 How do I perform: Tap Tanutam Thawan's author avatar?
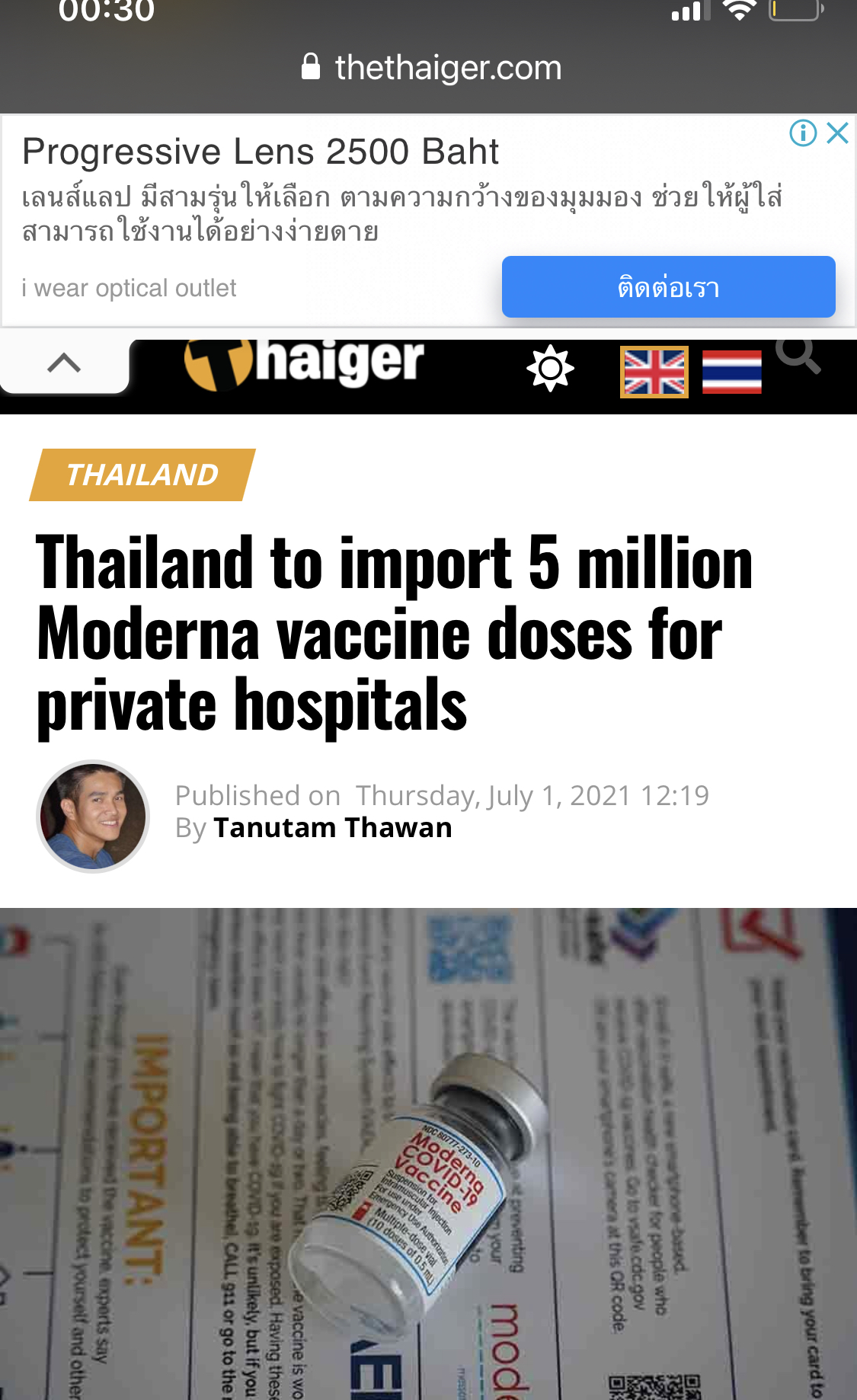pos(93,817)
